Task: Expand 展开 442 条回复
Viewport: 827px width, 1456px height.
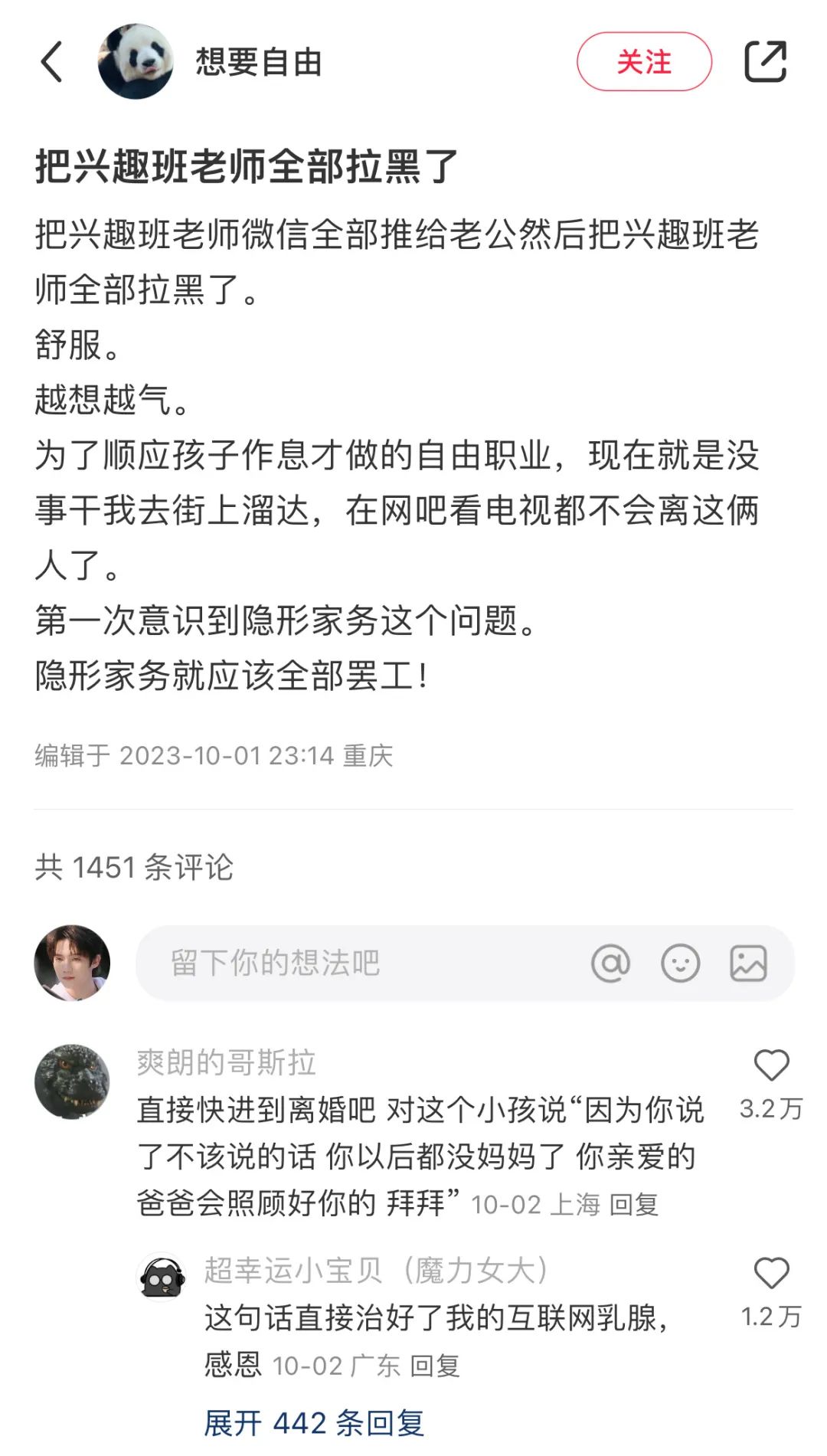Action: [x=314, y=1423]
